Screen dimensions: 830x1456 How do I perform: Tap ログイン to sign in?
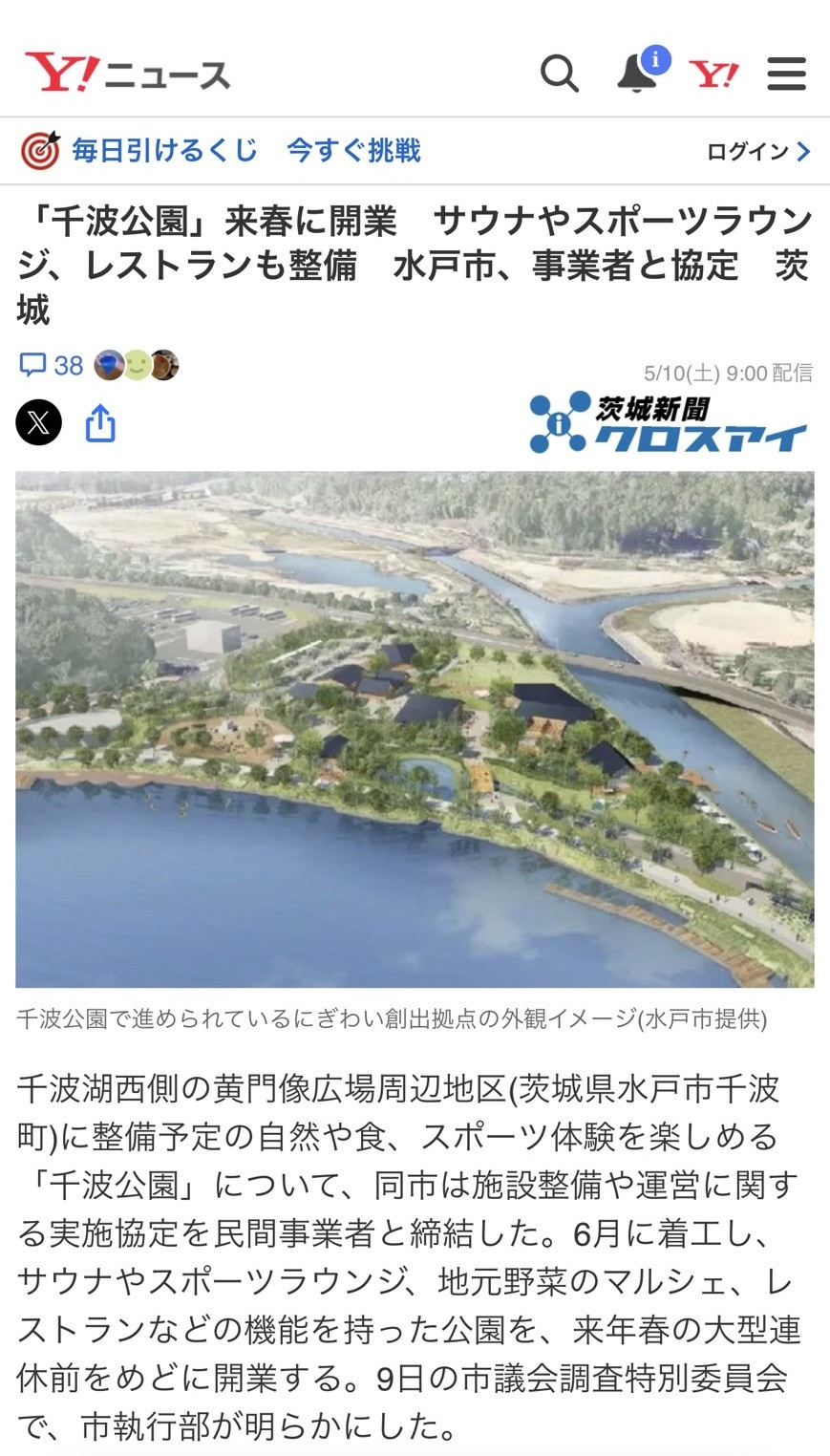[757, 152]
